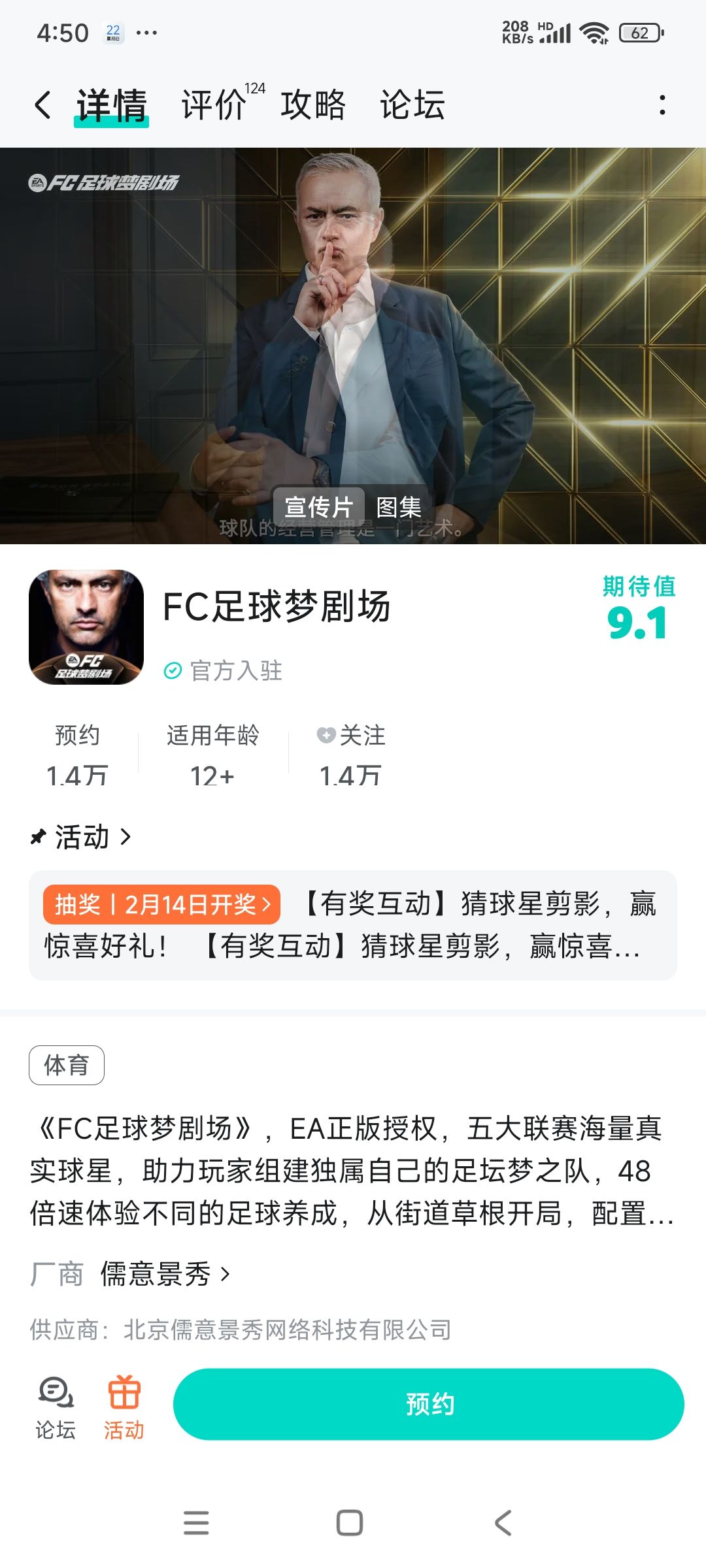Open developer 儒意景秀 page

click(x=165, y=1274)
